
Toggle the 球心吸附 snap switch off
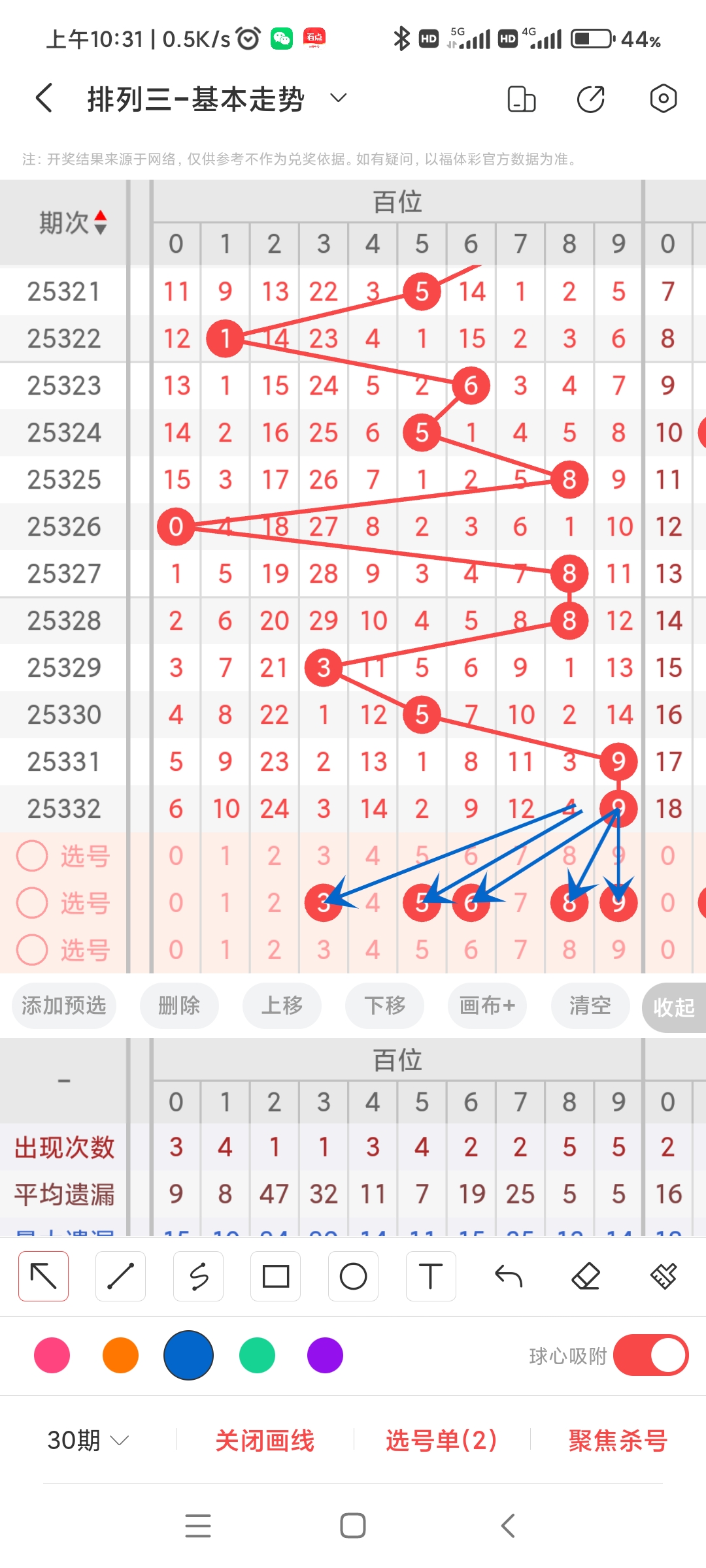click(649, 1356)
